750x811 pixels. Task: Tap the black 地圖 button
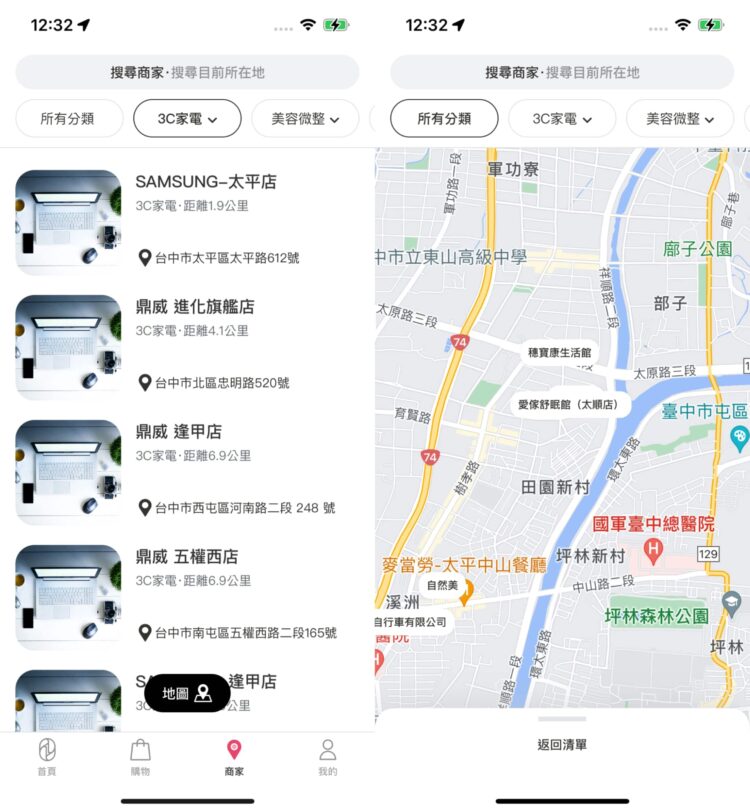point(186,691)
